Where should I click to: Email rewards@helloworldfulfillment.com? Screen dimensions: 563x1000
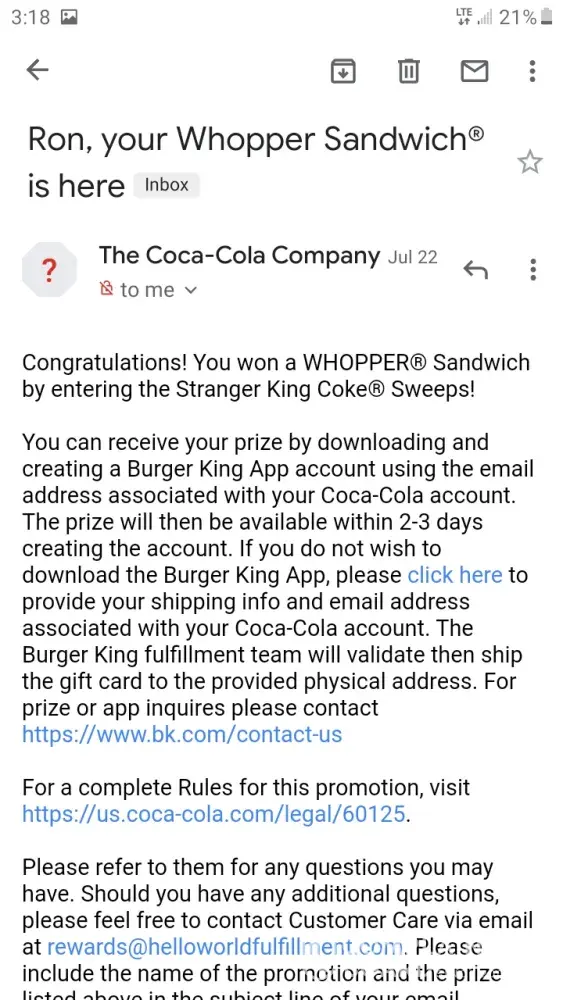[225, 947]
